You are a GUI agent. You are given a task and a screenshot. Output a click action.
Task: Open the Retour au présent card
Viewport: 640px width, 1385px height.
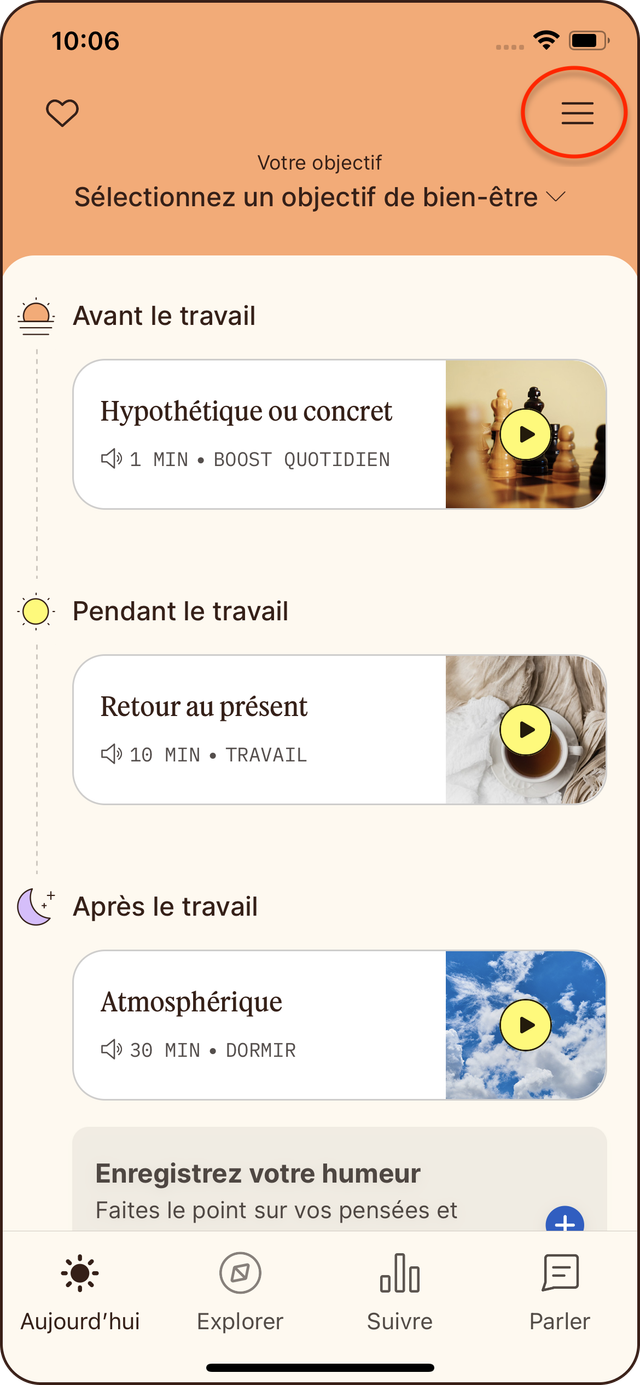[258, 729]
